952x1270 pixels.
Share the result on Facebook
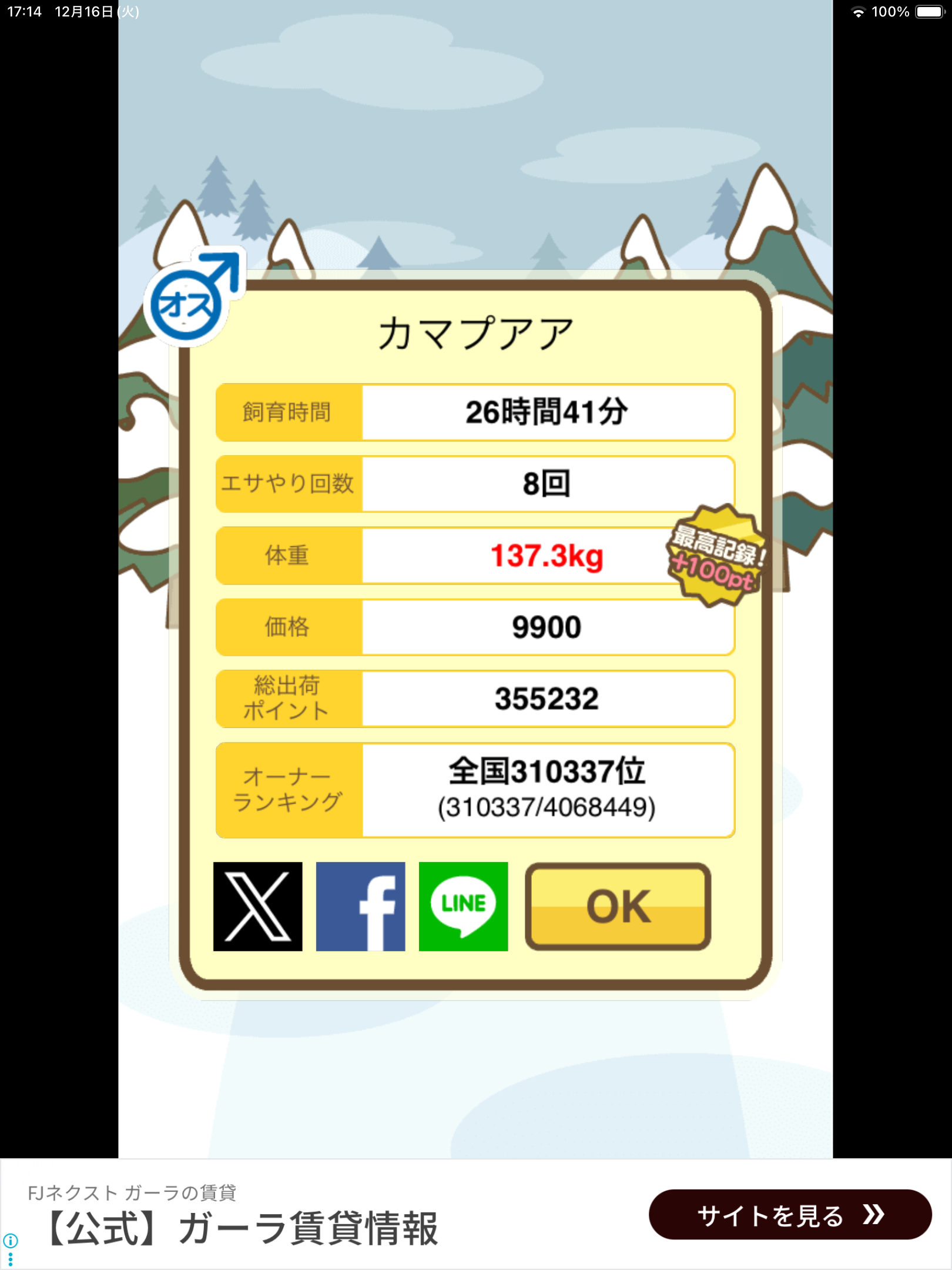[360, 906]
